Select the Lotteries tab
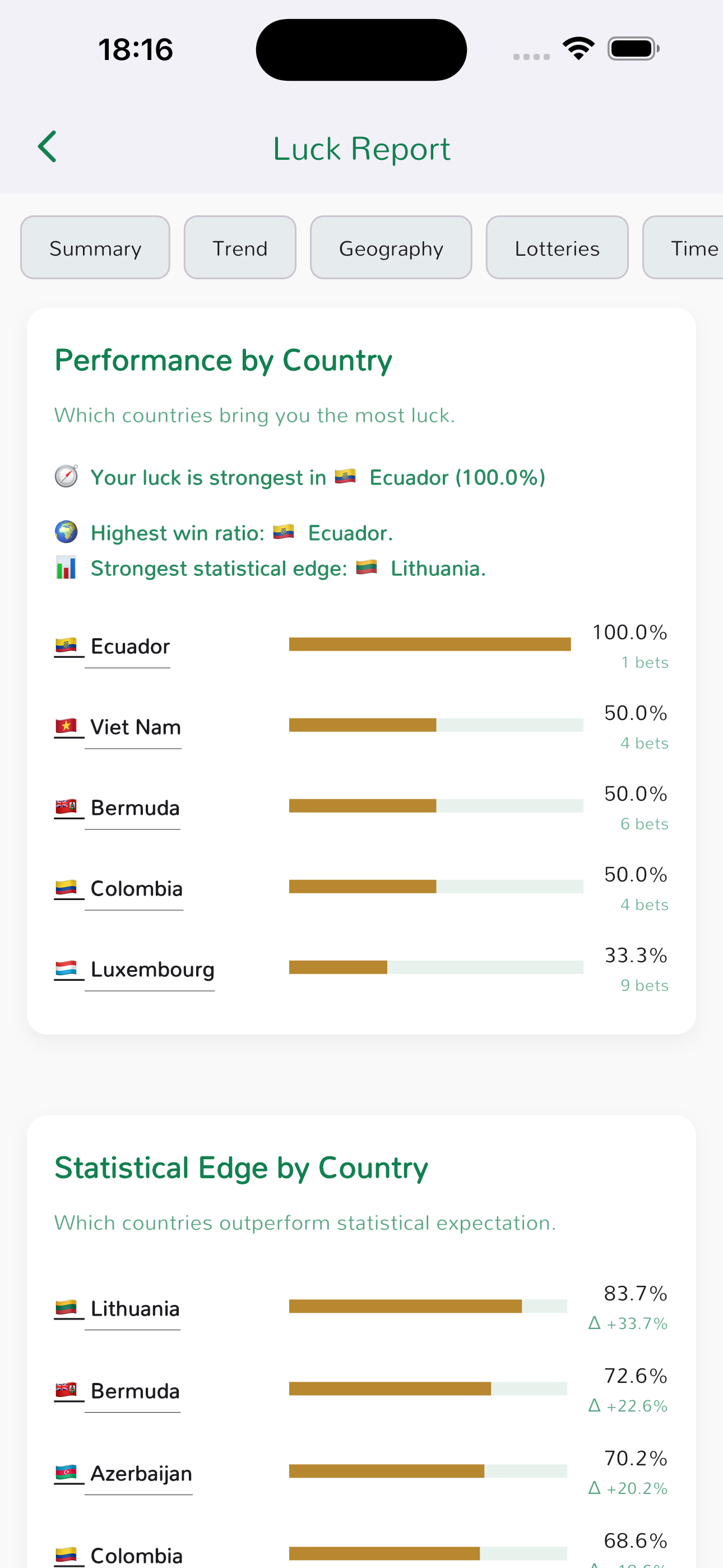 pyautogui.click(x=557, y=248)
